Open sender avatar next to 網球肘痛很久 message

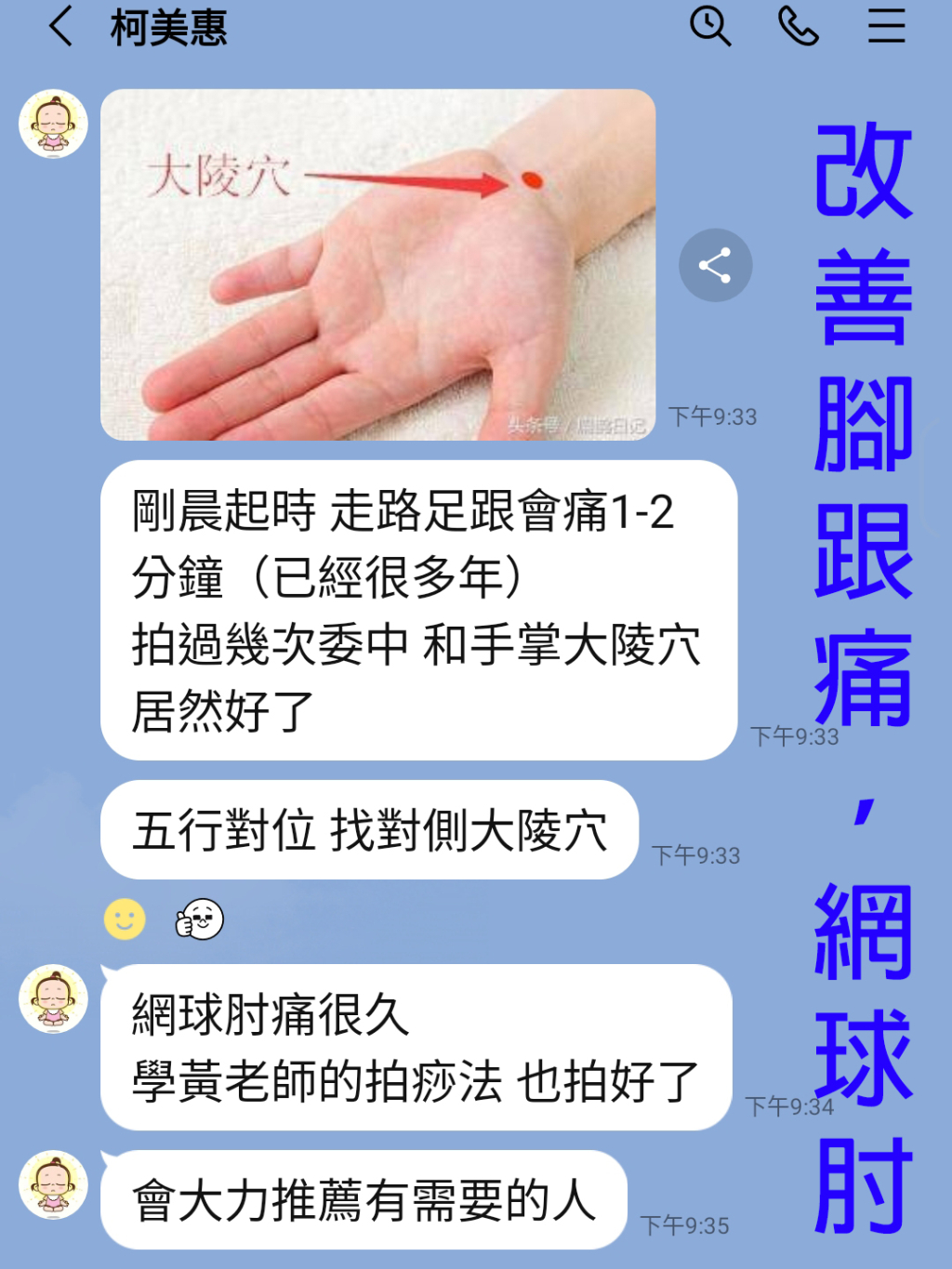click(x=54, y=999)
